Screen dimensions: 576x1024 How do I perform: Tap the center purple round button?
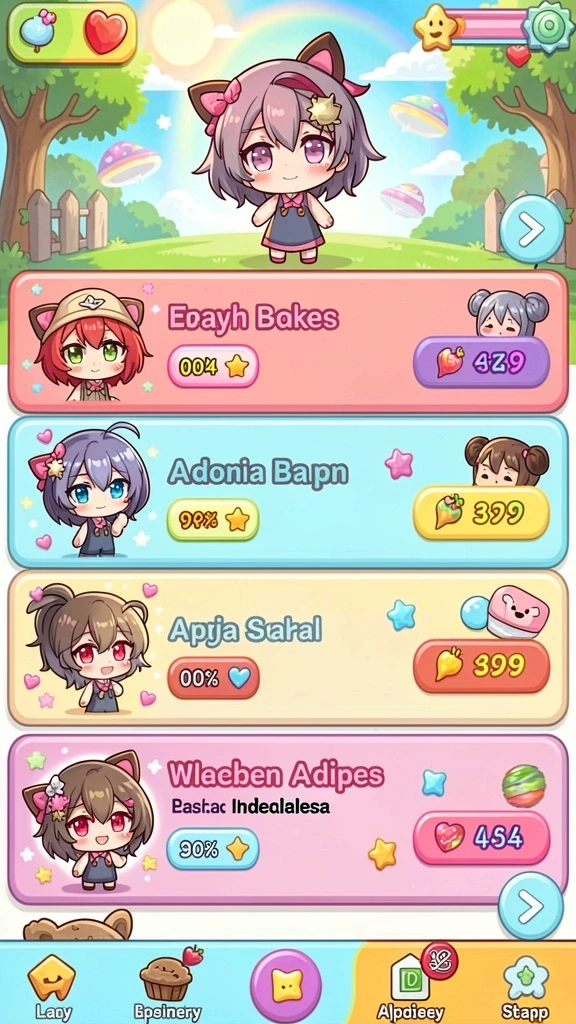[286, 985]
